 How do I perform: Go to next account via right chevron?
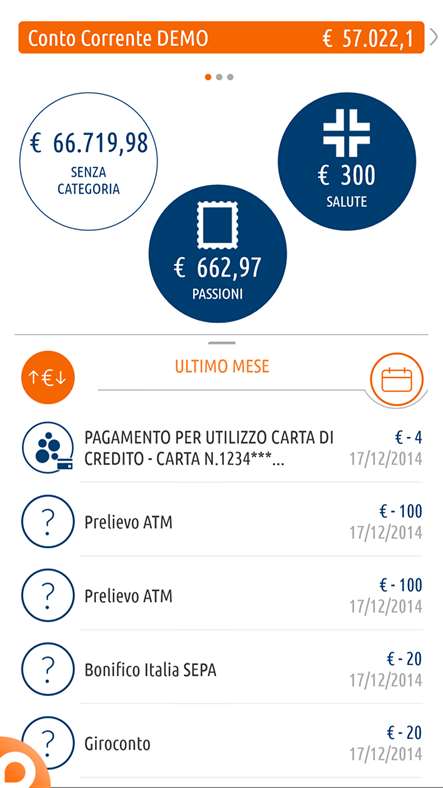(x=434, y=38)
